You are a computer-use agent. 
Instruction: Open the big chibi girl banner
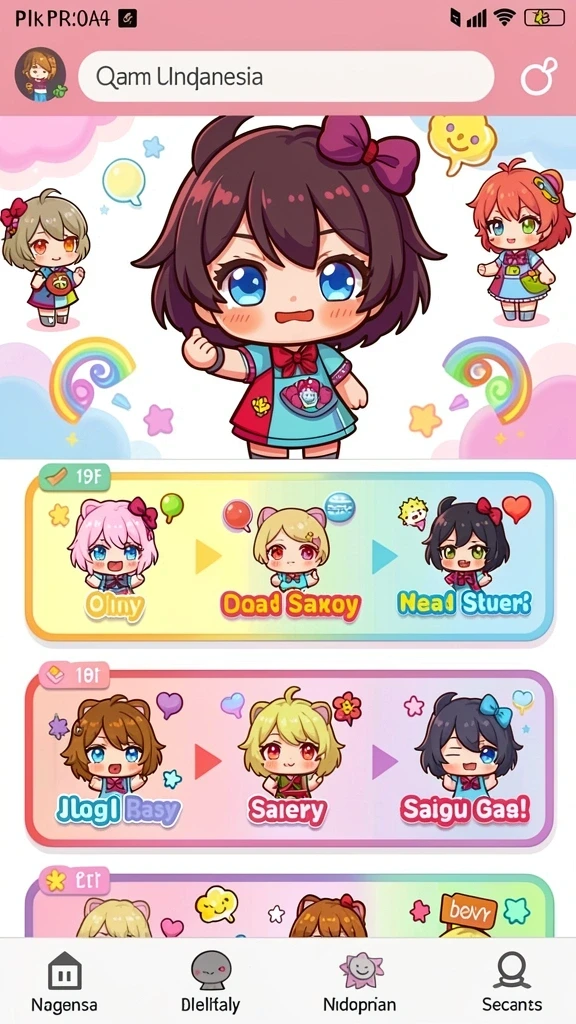288,287
